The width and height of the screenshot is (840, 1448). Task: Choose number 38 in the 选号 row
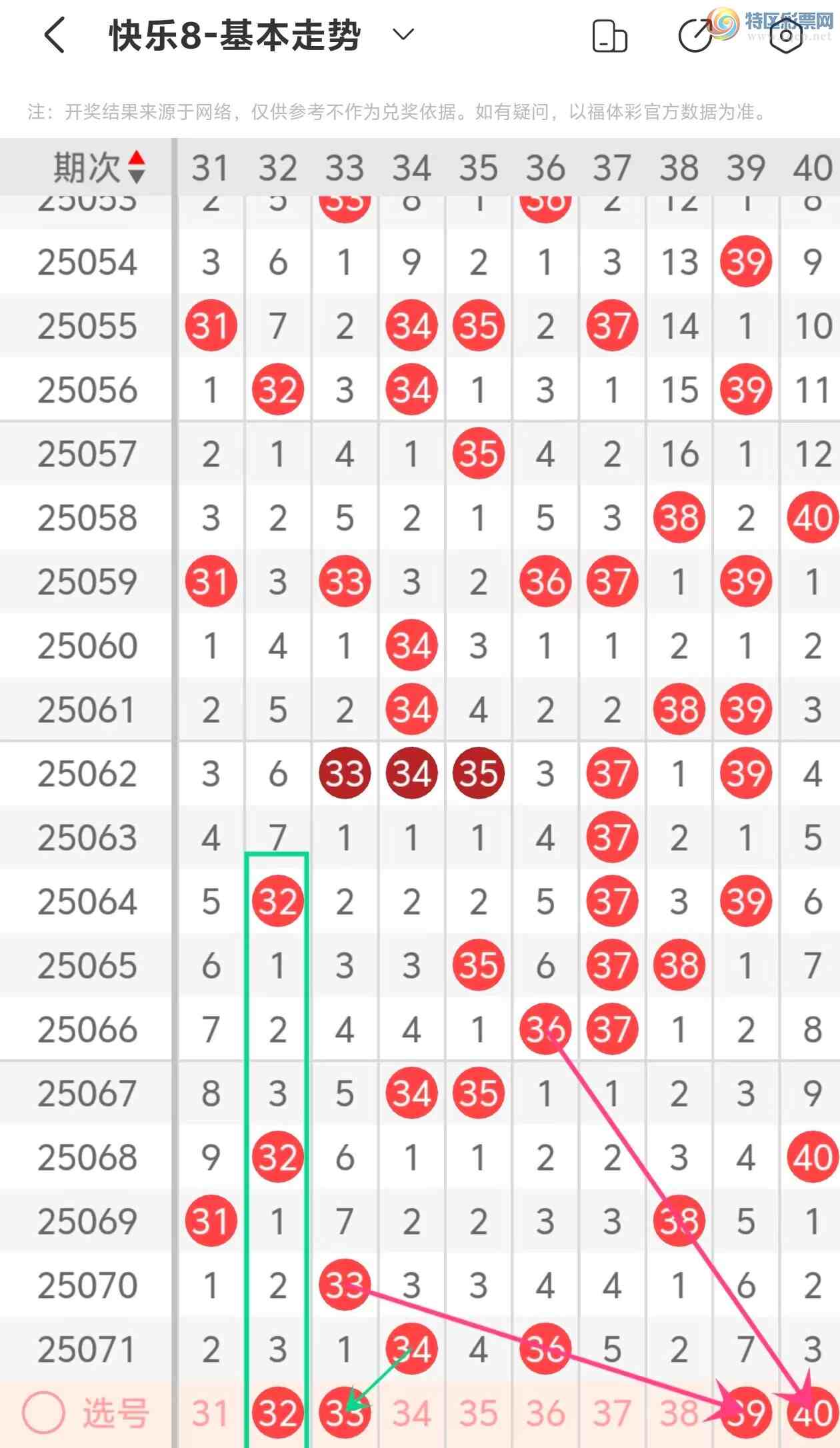click(679, 1413)
